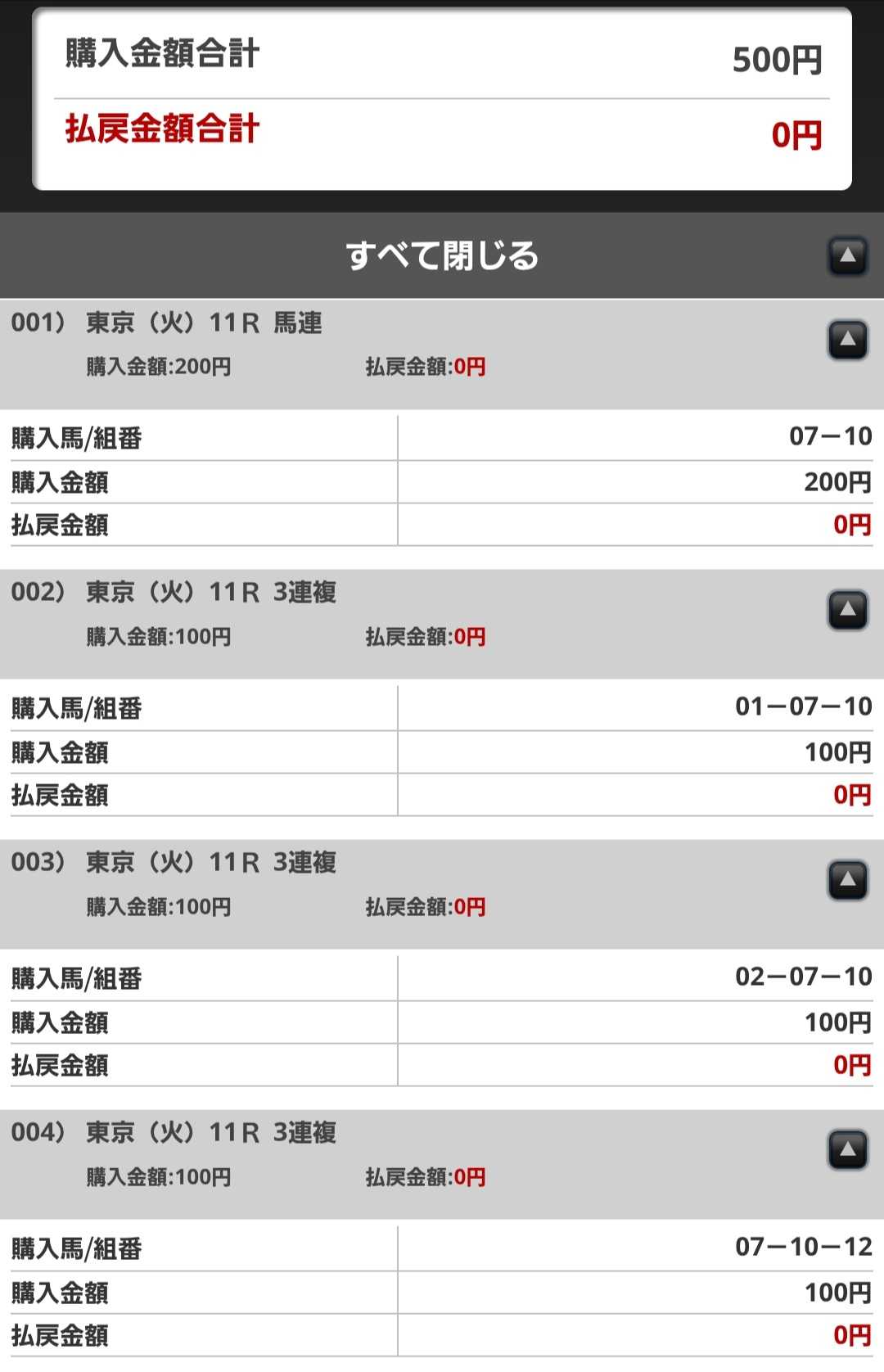Screen dimensions: 884x1372
Task: Tap the すべて閉じる collapse-all bar
Action: (442, 255)
